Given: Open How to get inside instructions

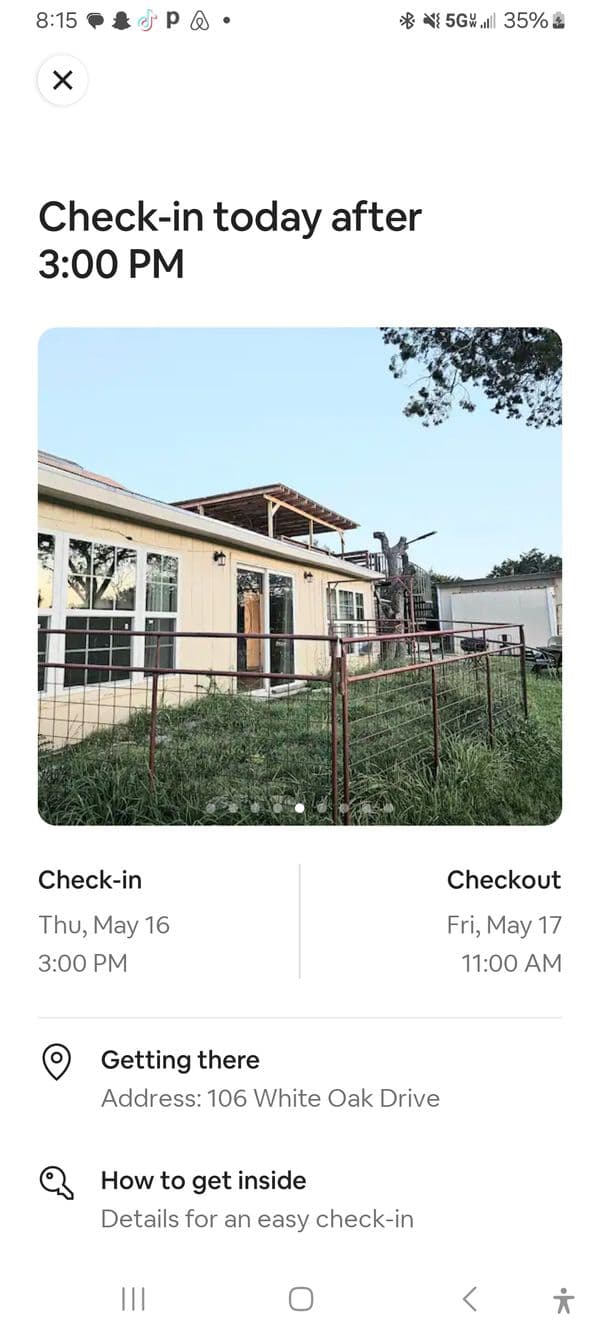Looking at the screenshot, I should pyautogui.click(x=257, y=1199).
